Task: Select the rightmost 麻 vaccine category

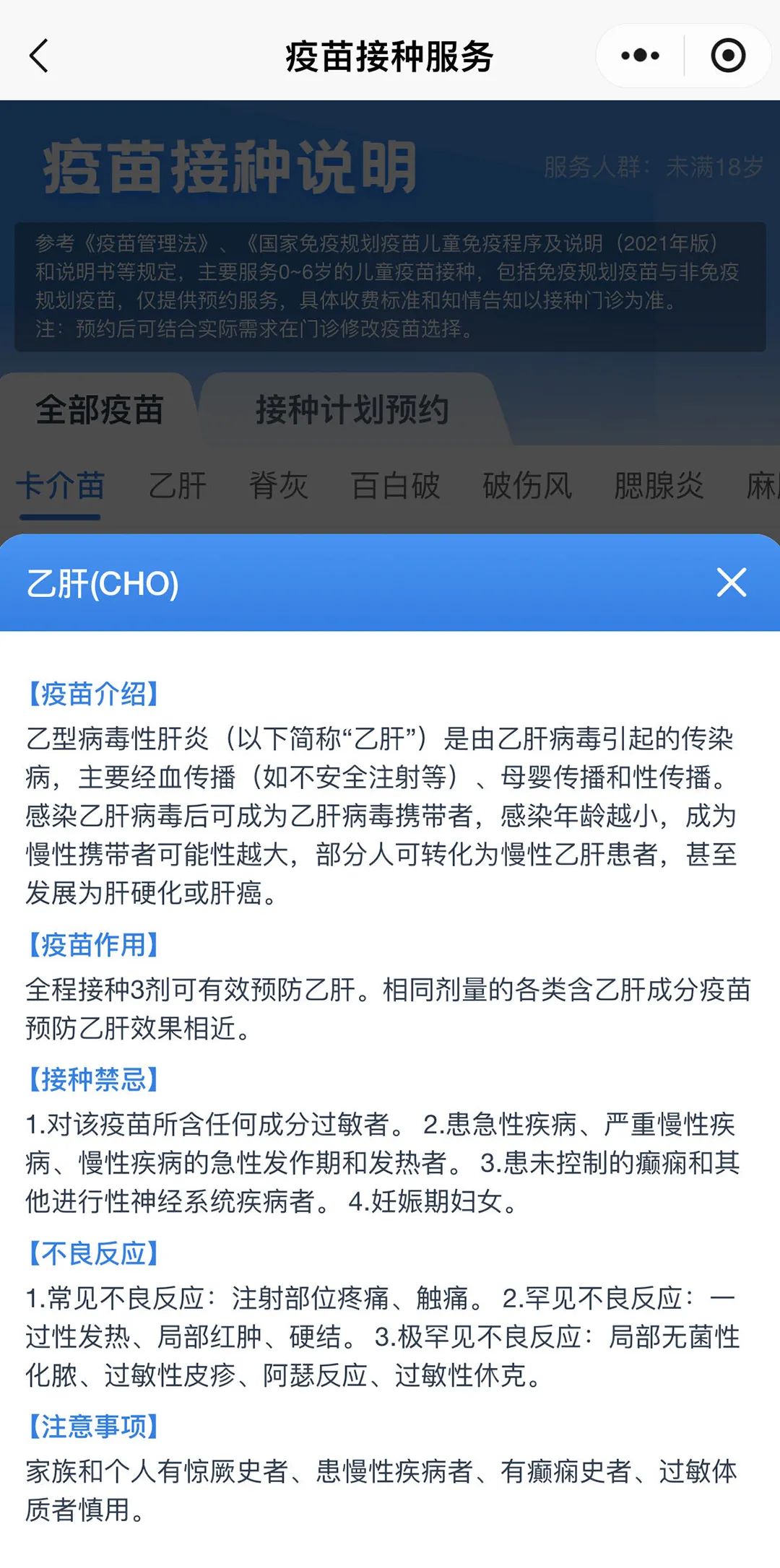Action: [x=764, y=486]
